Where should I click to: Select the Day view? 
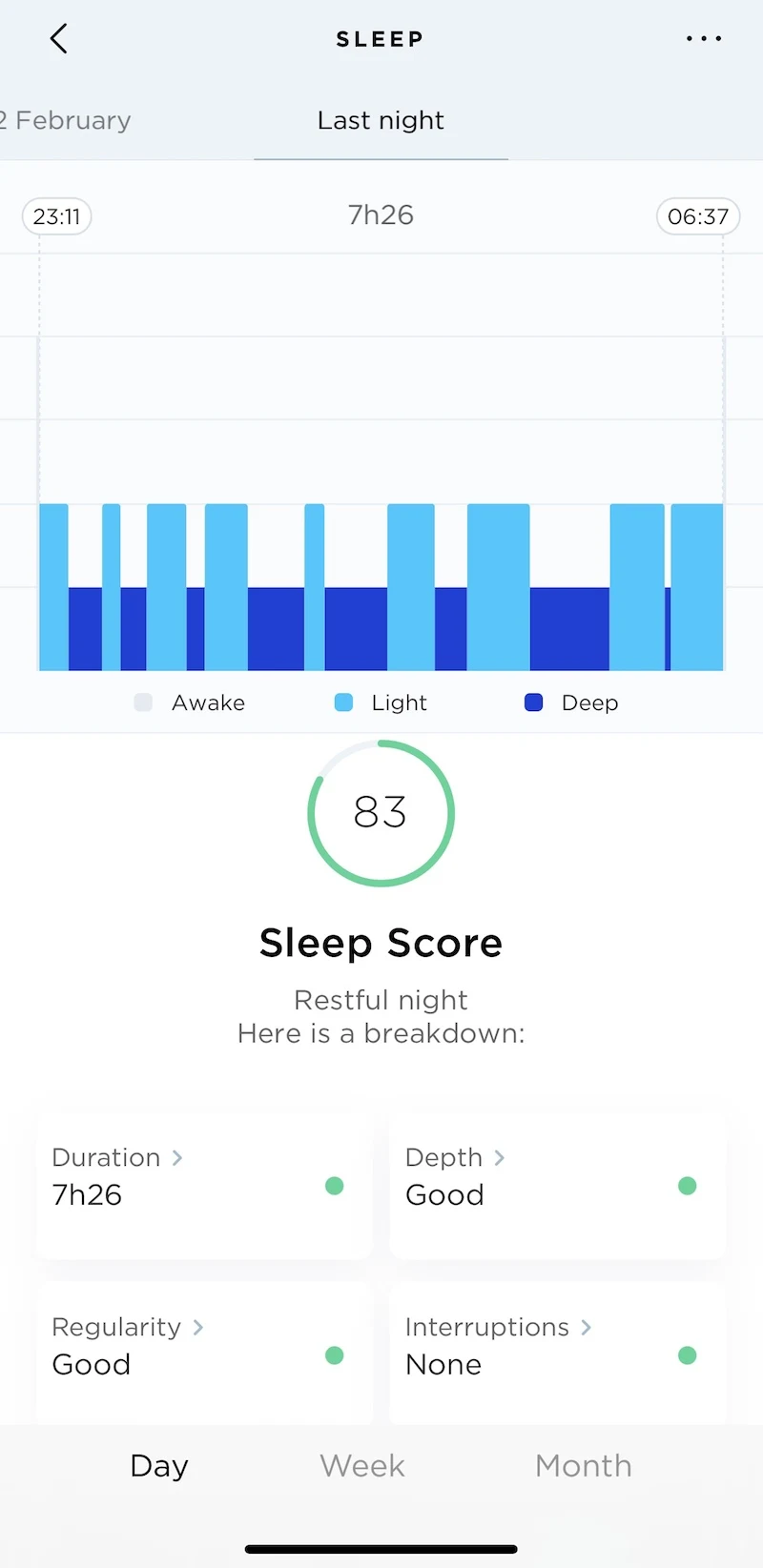point(159,1466)
